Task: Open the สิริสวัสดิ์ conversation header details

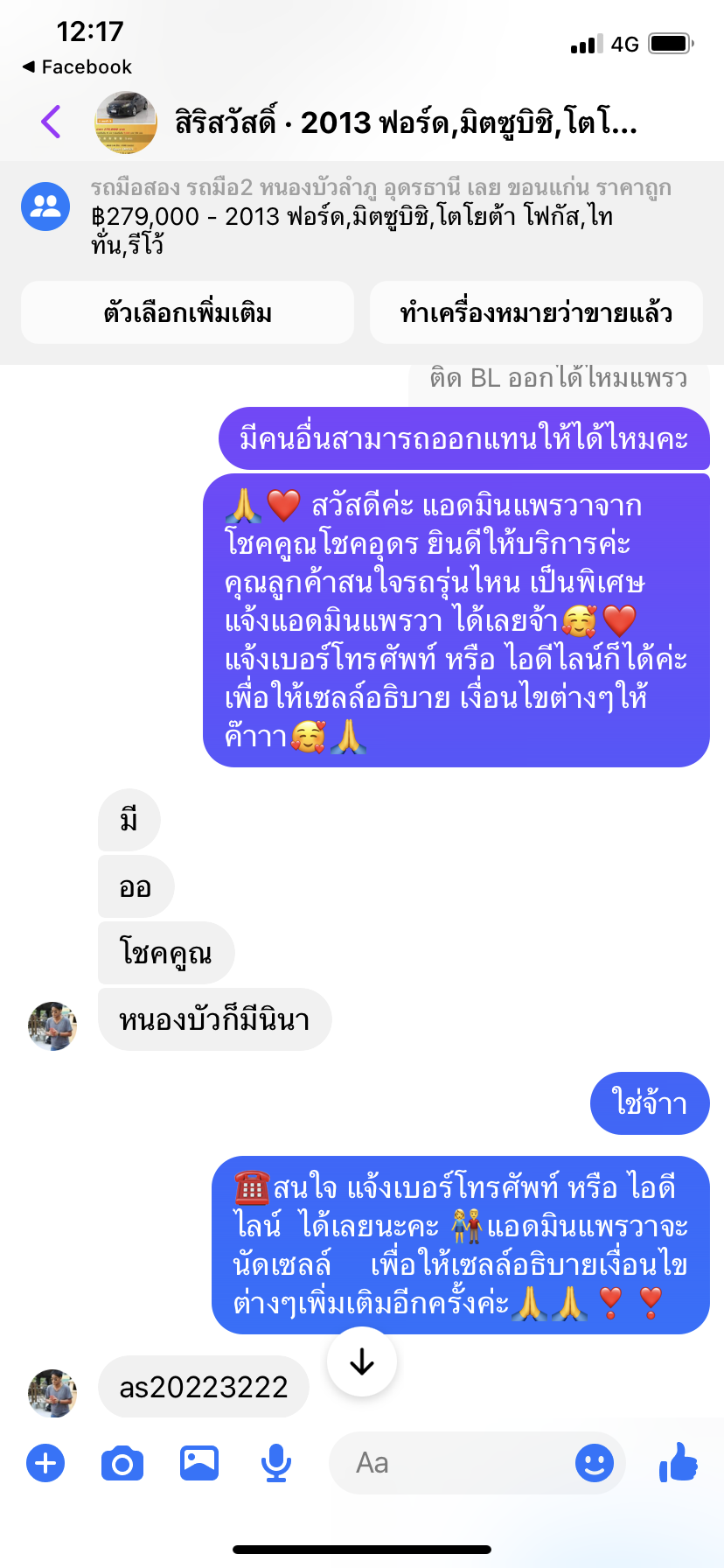Action: [405, 122]
